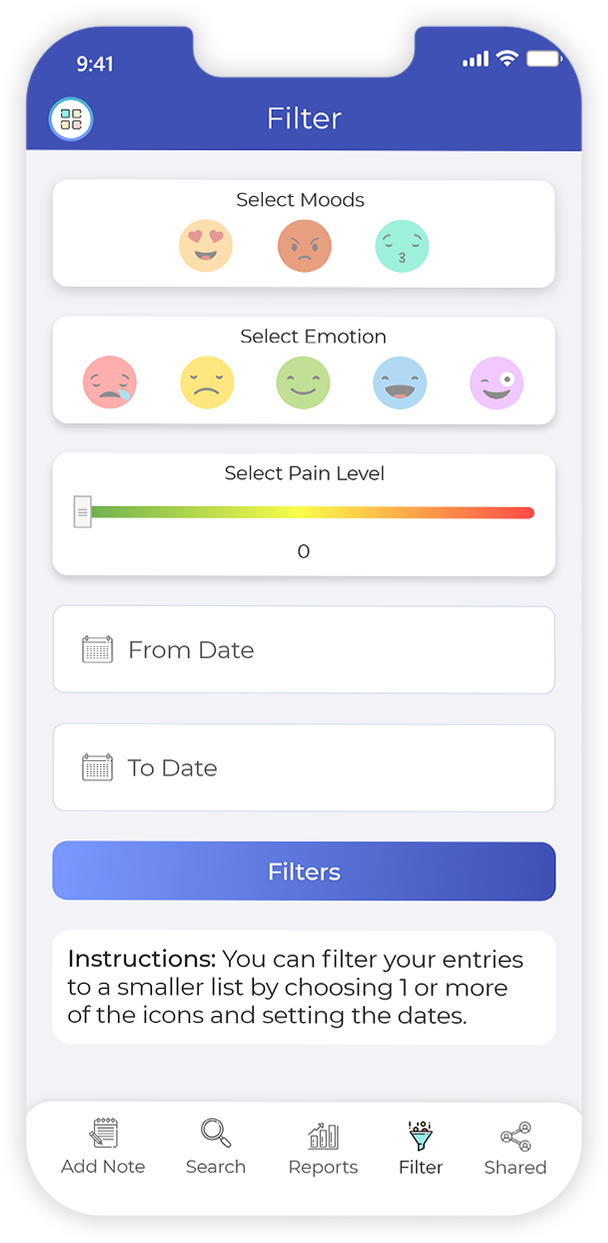
Task: Go to the Search tab
Action: click(215, 1148)
